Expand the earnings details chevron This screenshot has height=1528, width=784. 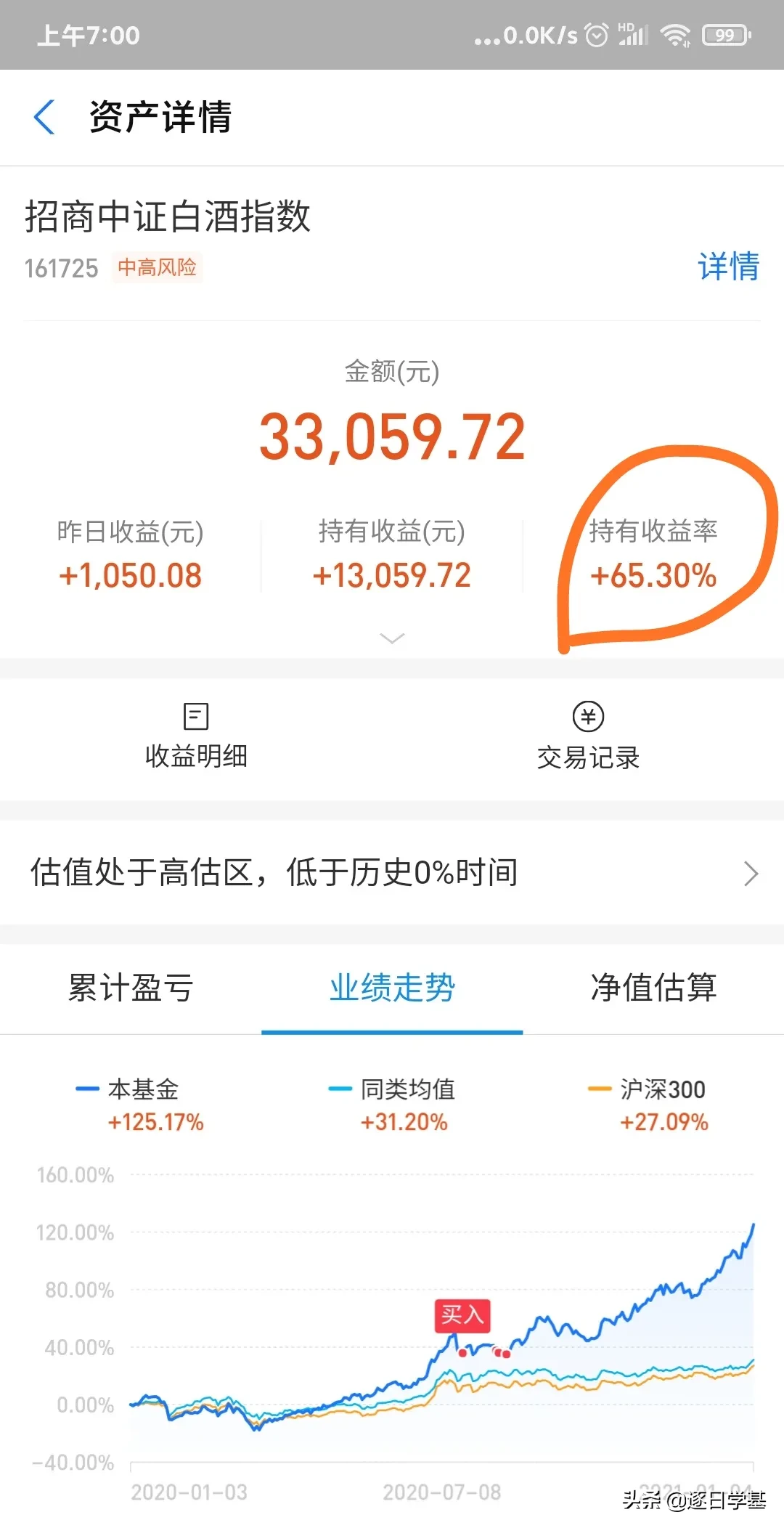(392, 638)
